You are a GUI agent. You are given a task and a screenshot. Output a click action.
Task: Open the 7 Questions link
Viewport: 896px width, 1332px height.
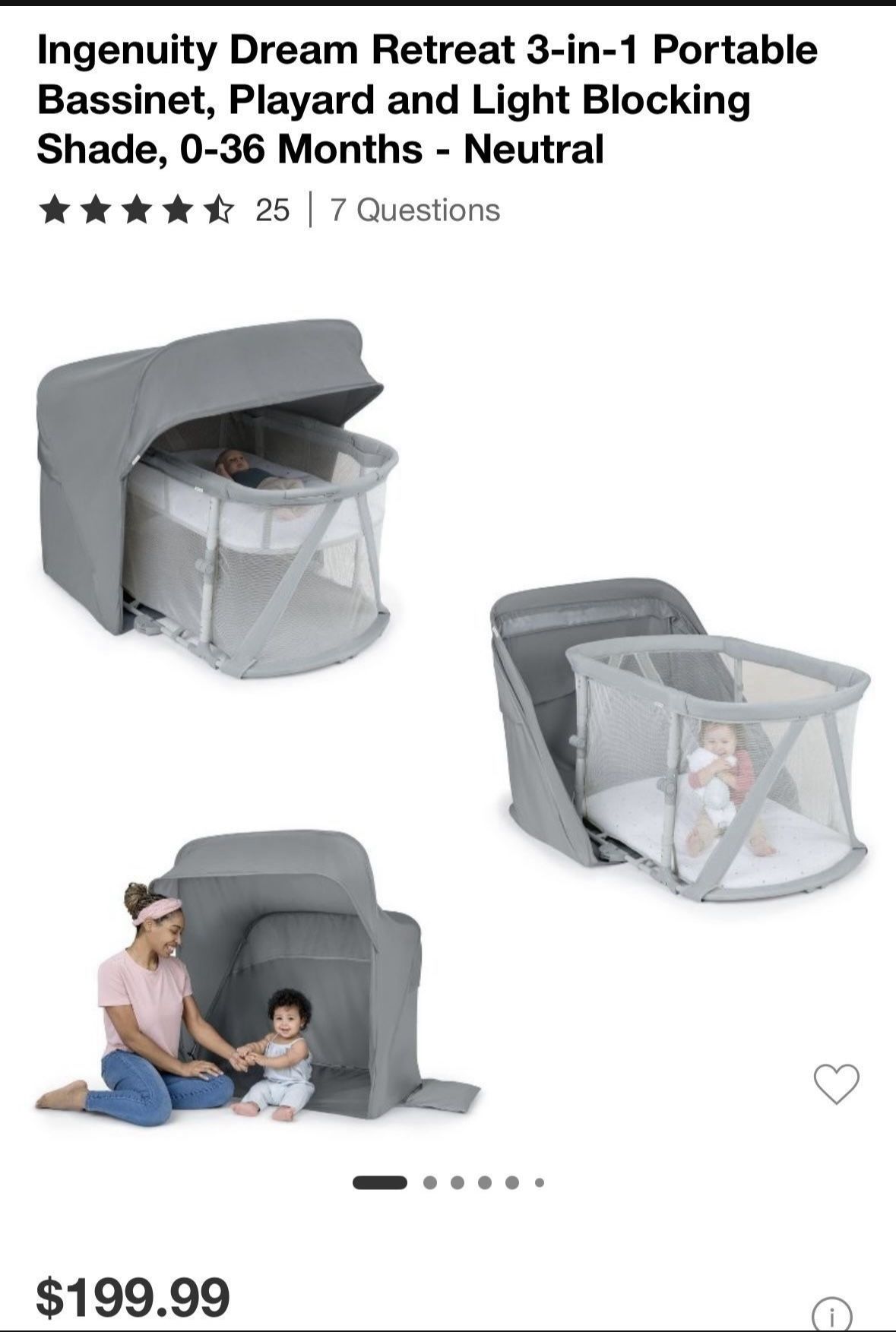point(415,210)
